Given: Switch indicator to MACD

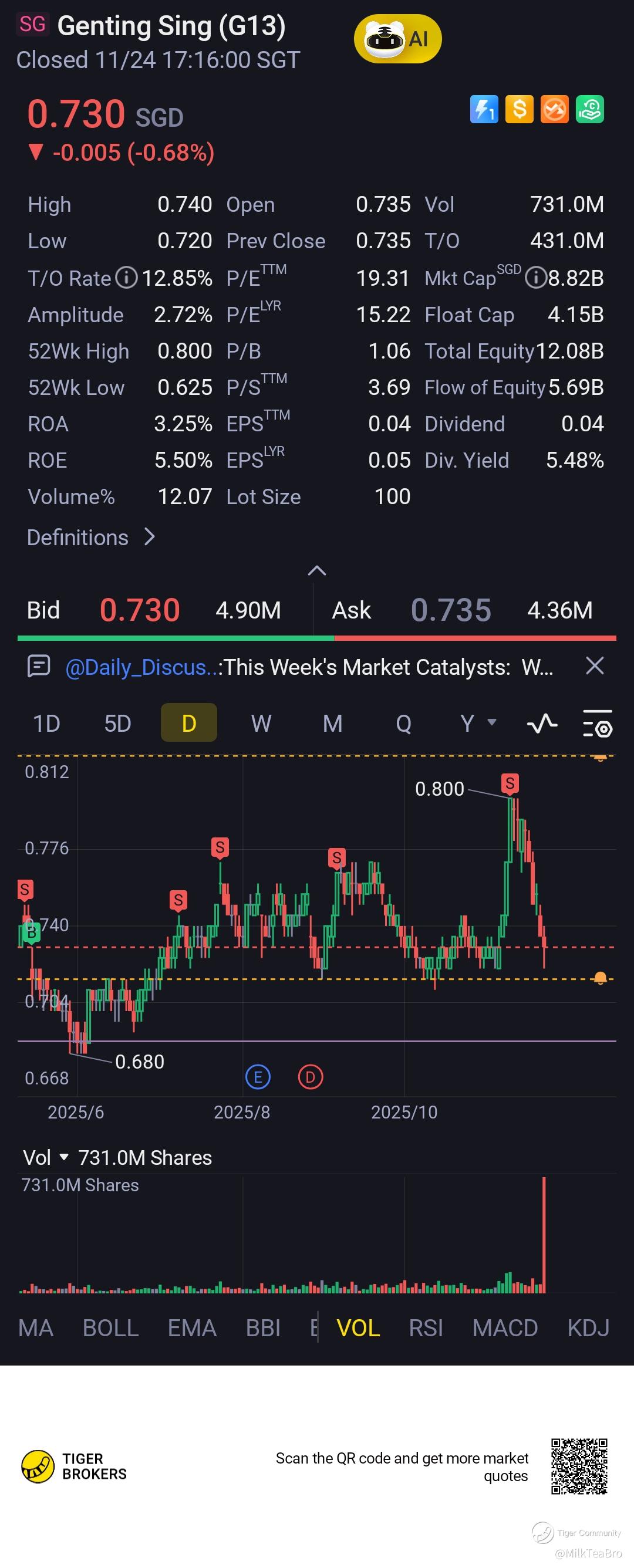Looking at the screenshot, I should pos(505,1327).
